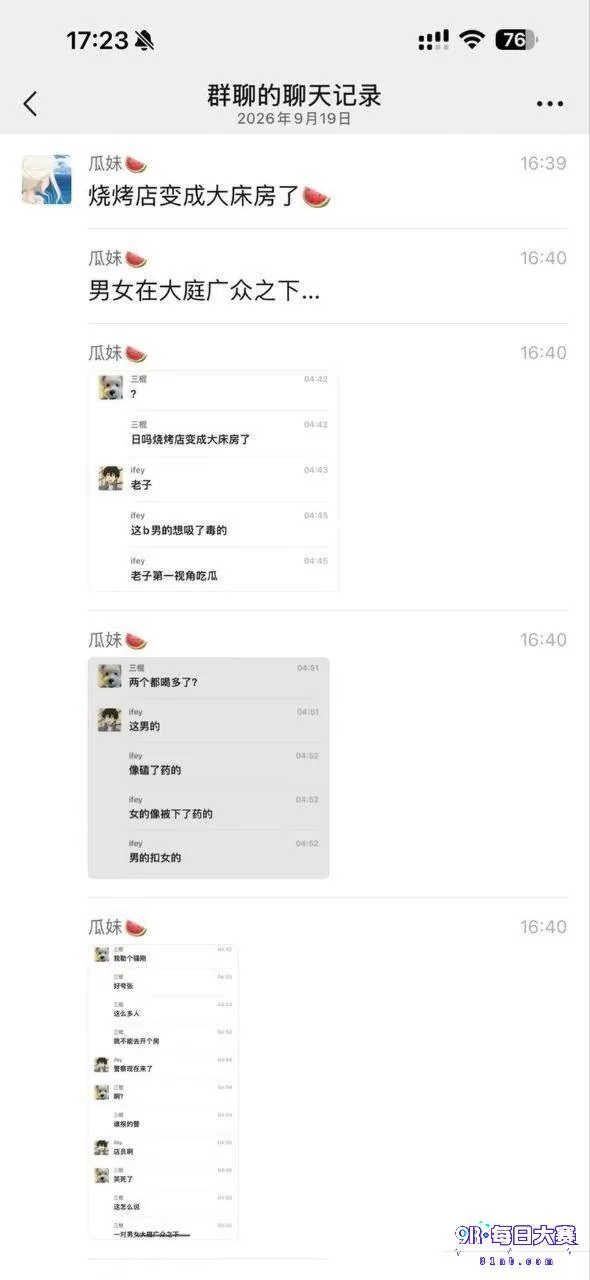The height and width of the screenshot is (1280, 590).
Task: View the grey screenshot starting "两个都喝多了?"
Action: pyautogui.click(x=208, y=767)
